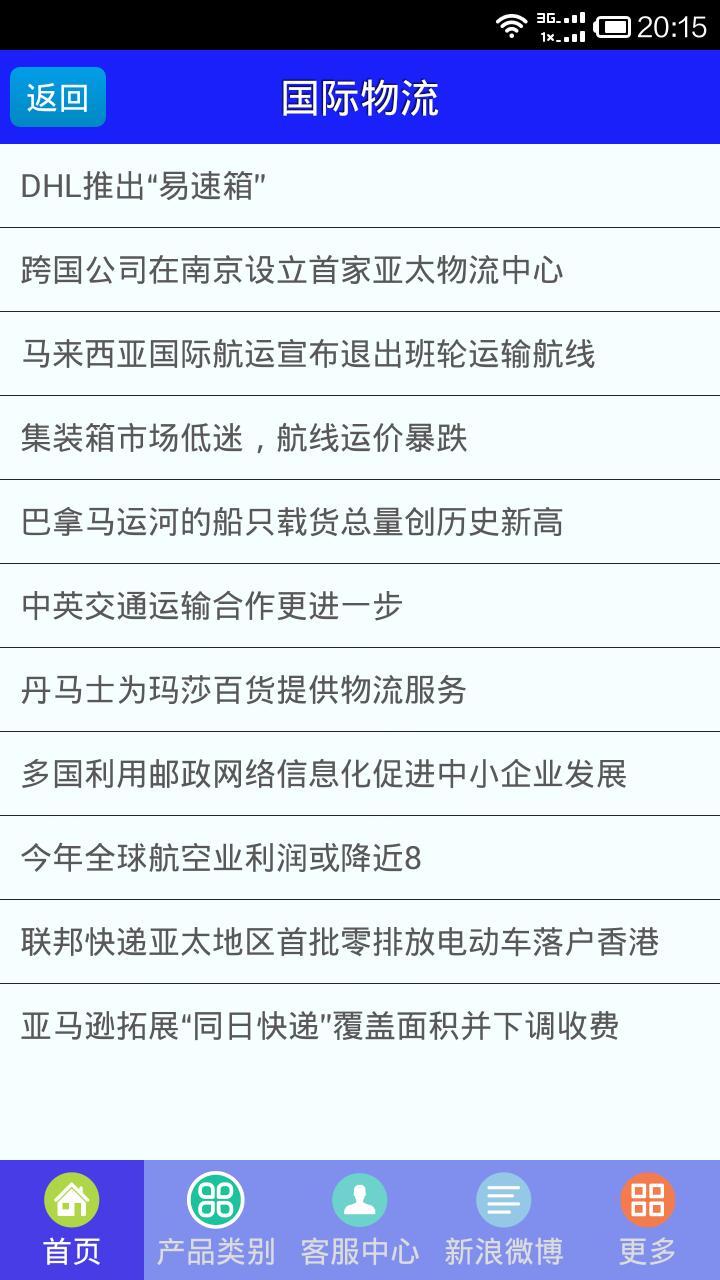Open the article DHL推出“易速箱”
The height and width of the screenshot is (1280, 720).
click(x=360, y=186)
